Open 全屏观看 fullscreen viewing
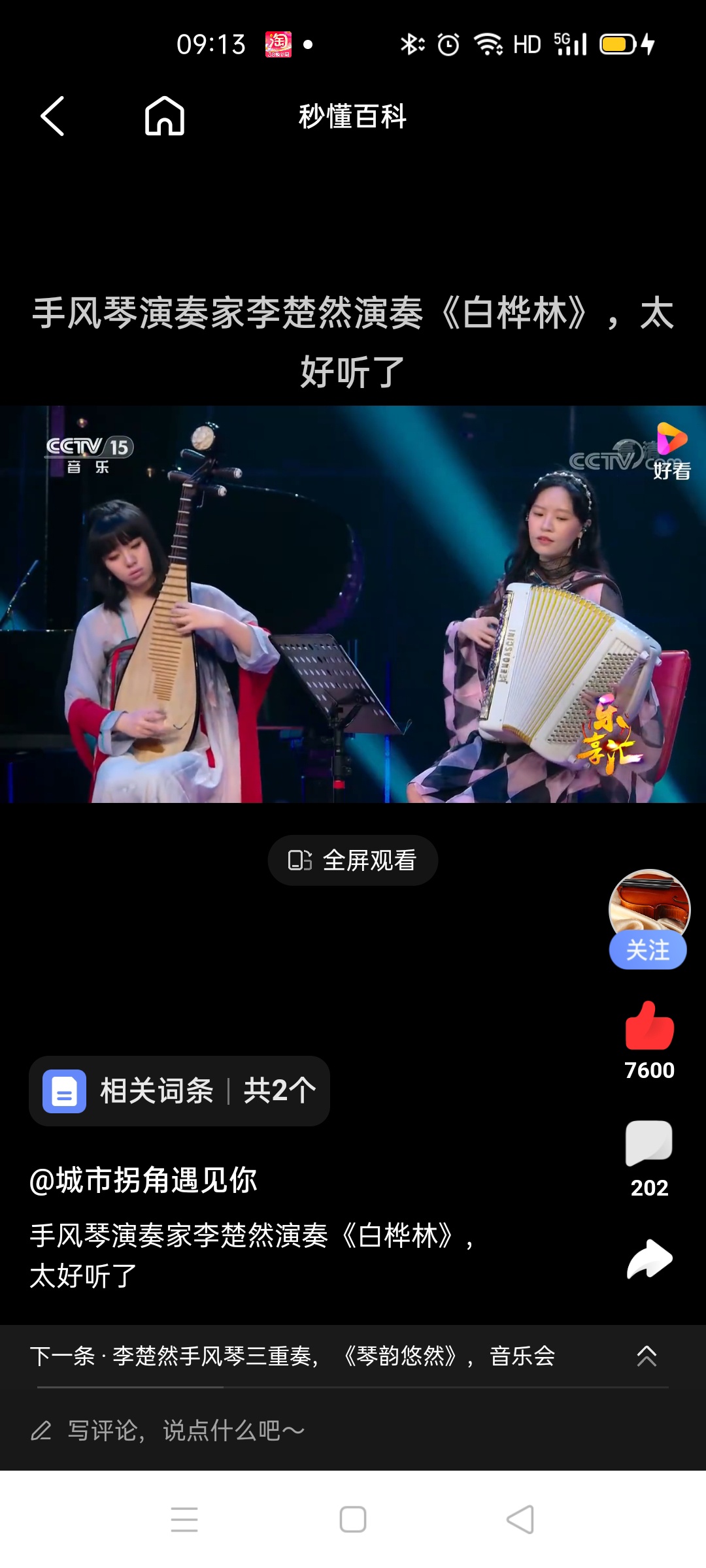Image resolution: width=706 pixels, height=1568 pixels. point(353,860)
